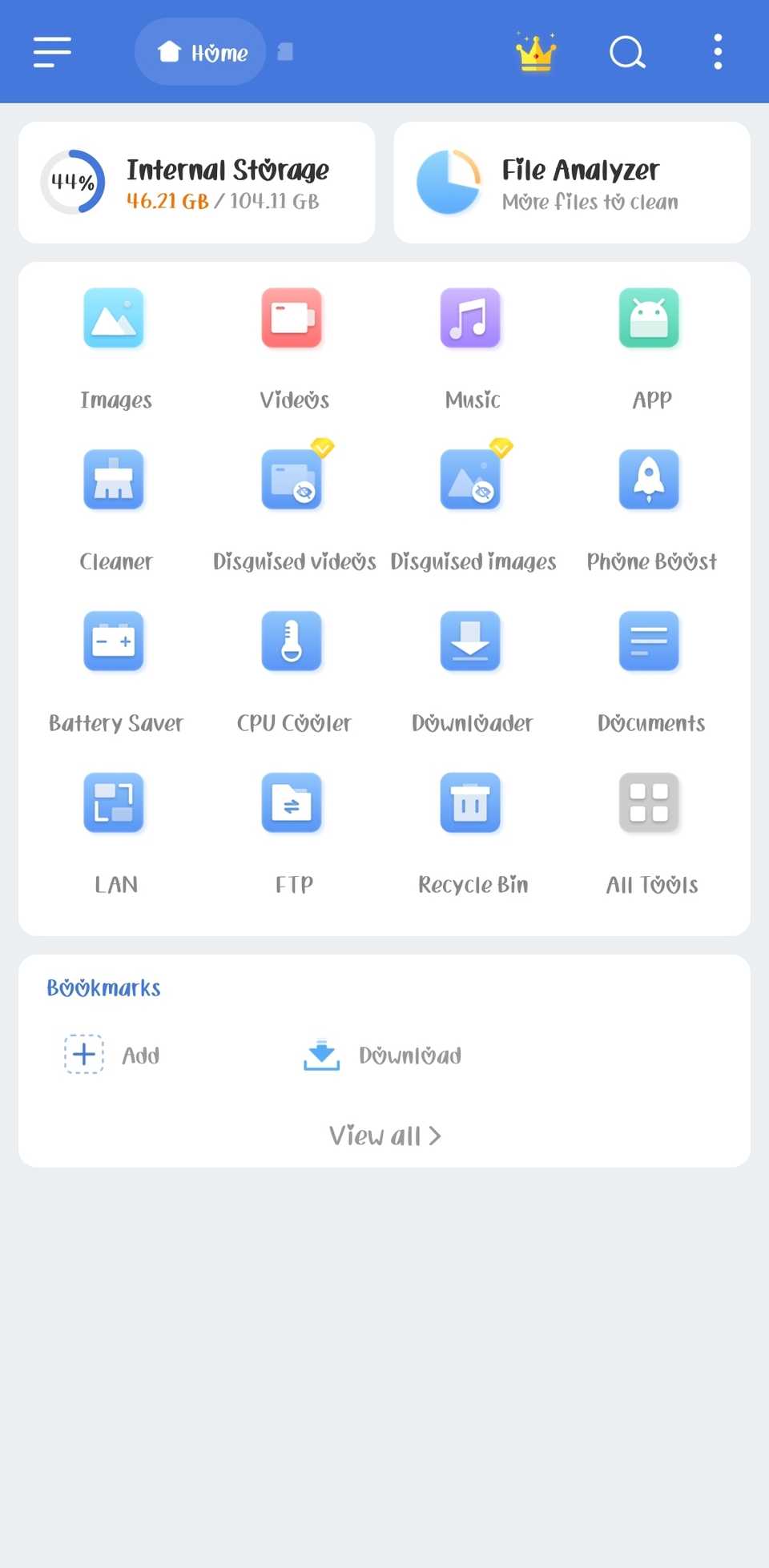The image size is (769, 1568).
Task: Select the Music icon
Action: [470, 318]
